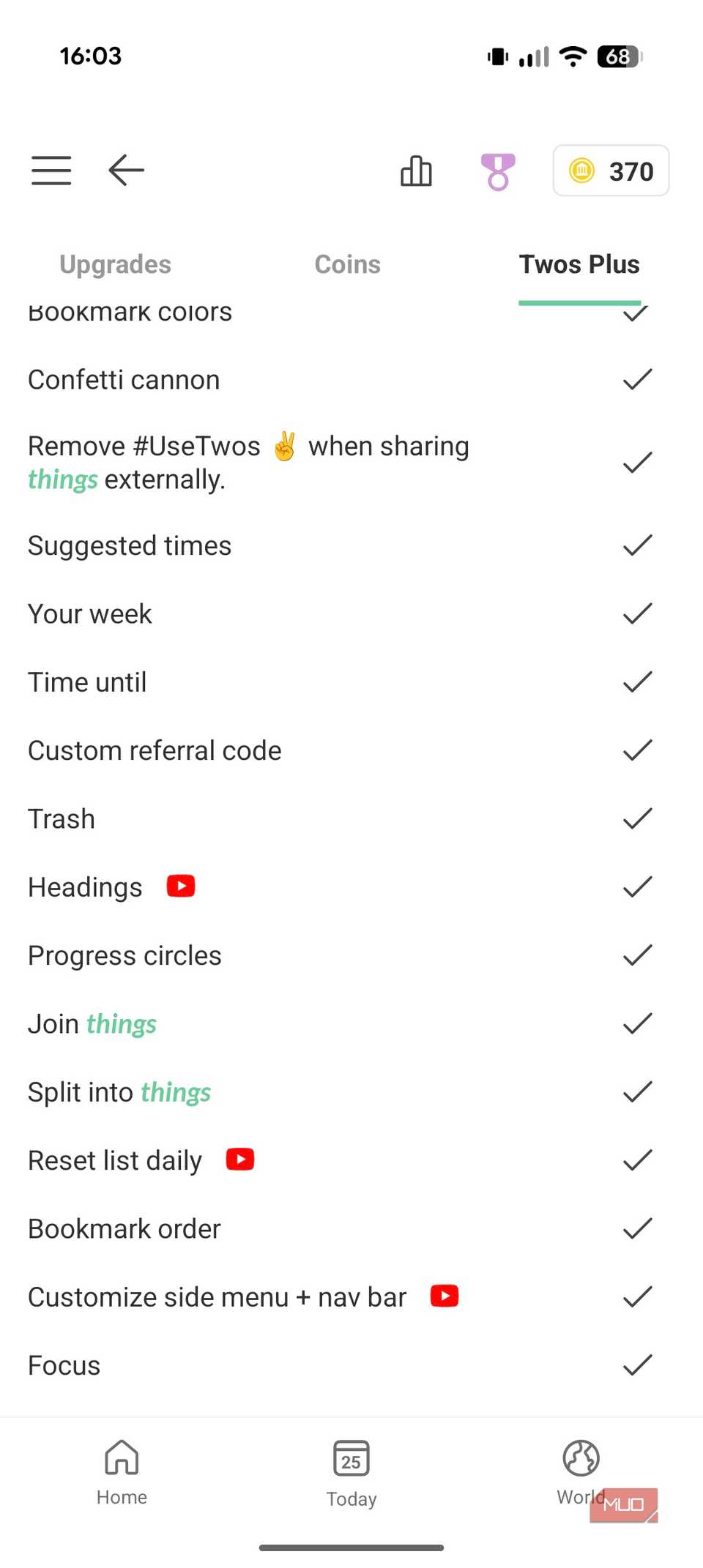Play the Headings YouTube video

[x=181, y=886]
